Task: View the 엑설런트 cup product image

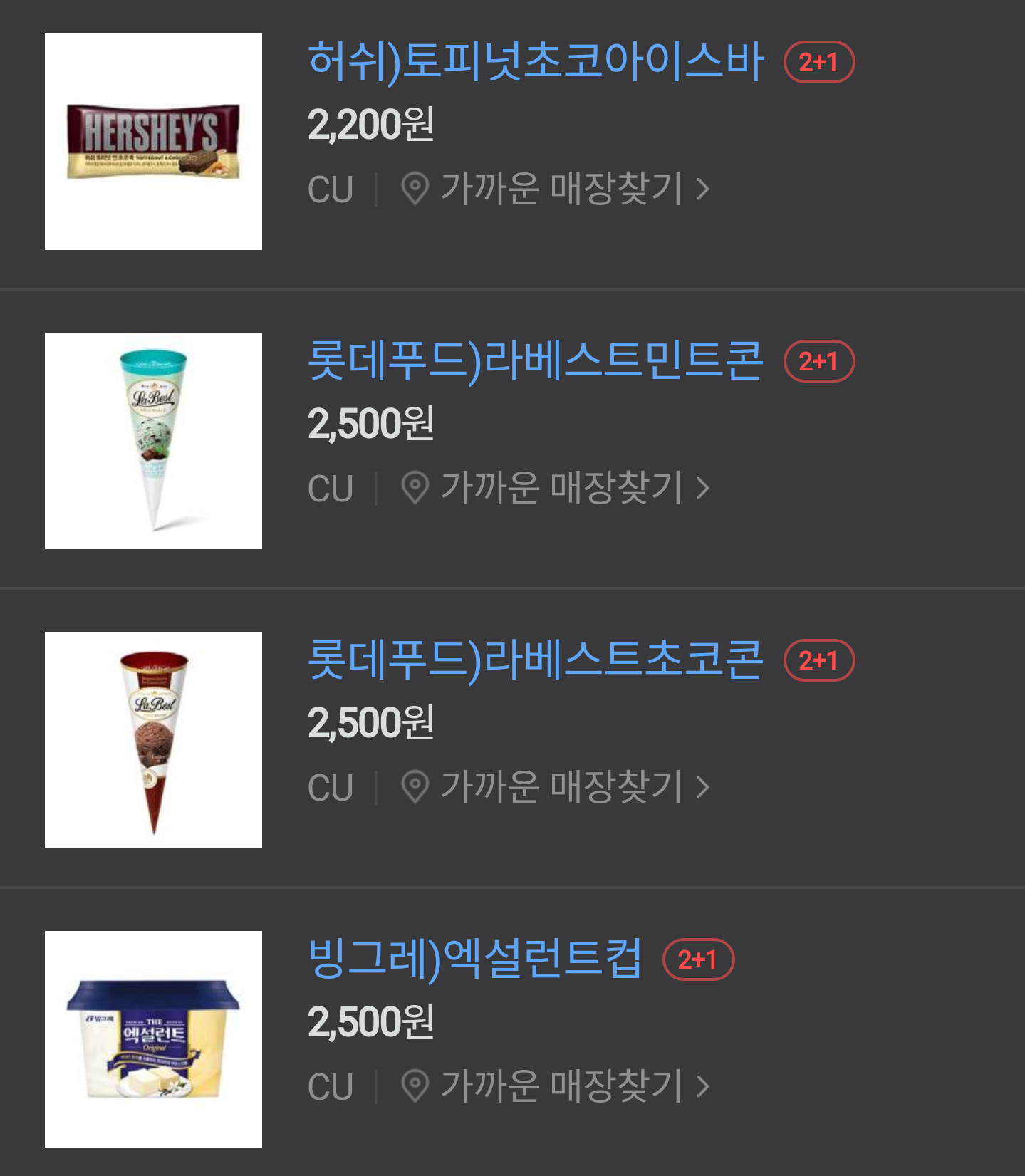Action: [153, 1039]
